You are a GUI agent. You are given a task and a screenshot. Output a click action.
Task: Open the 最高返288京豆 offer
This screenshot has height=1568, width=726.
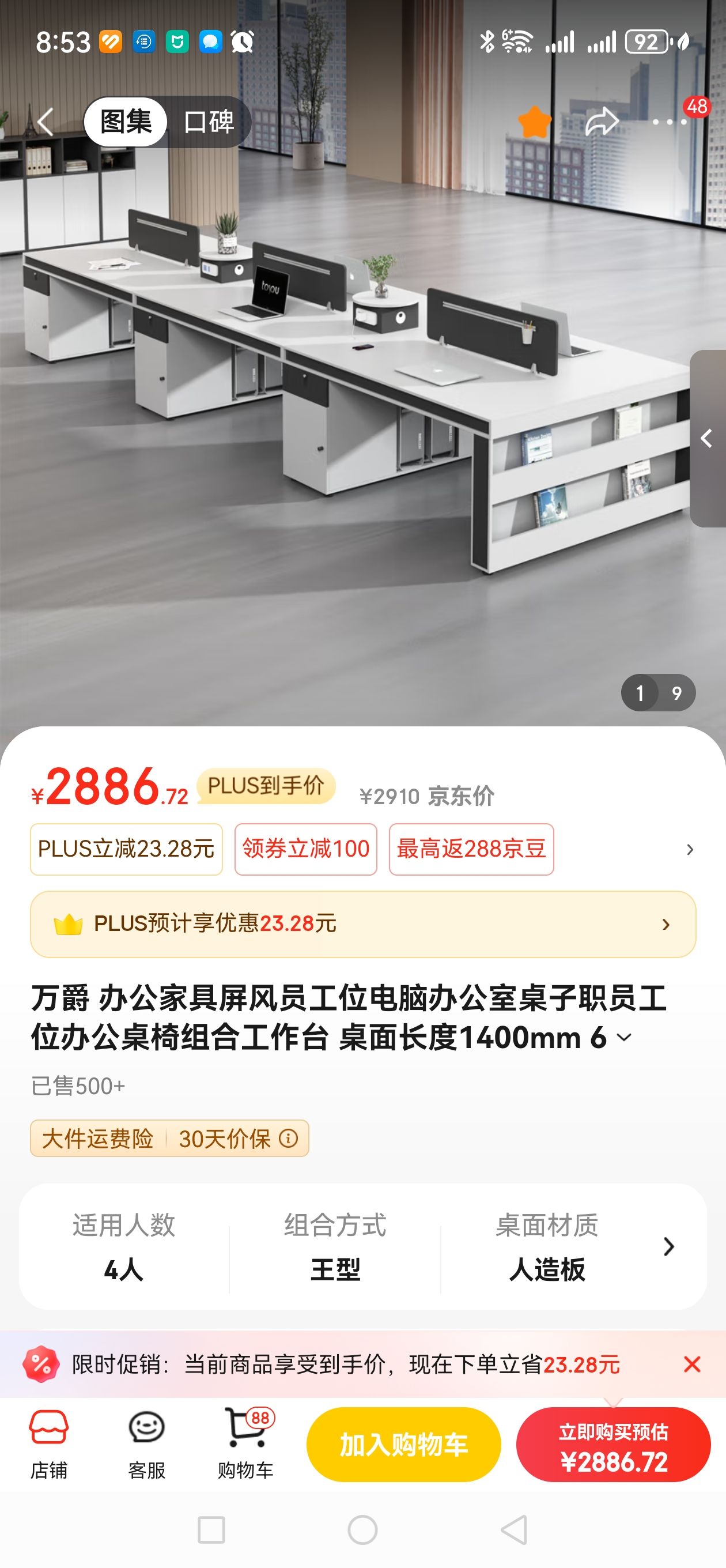pos(472,849)
